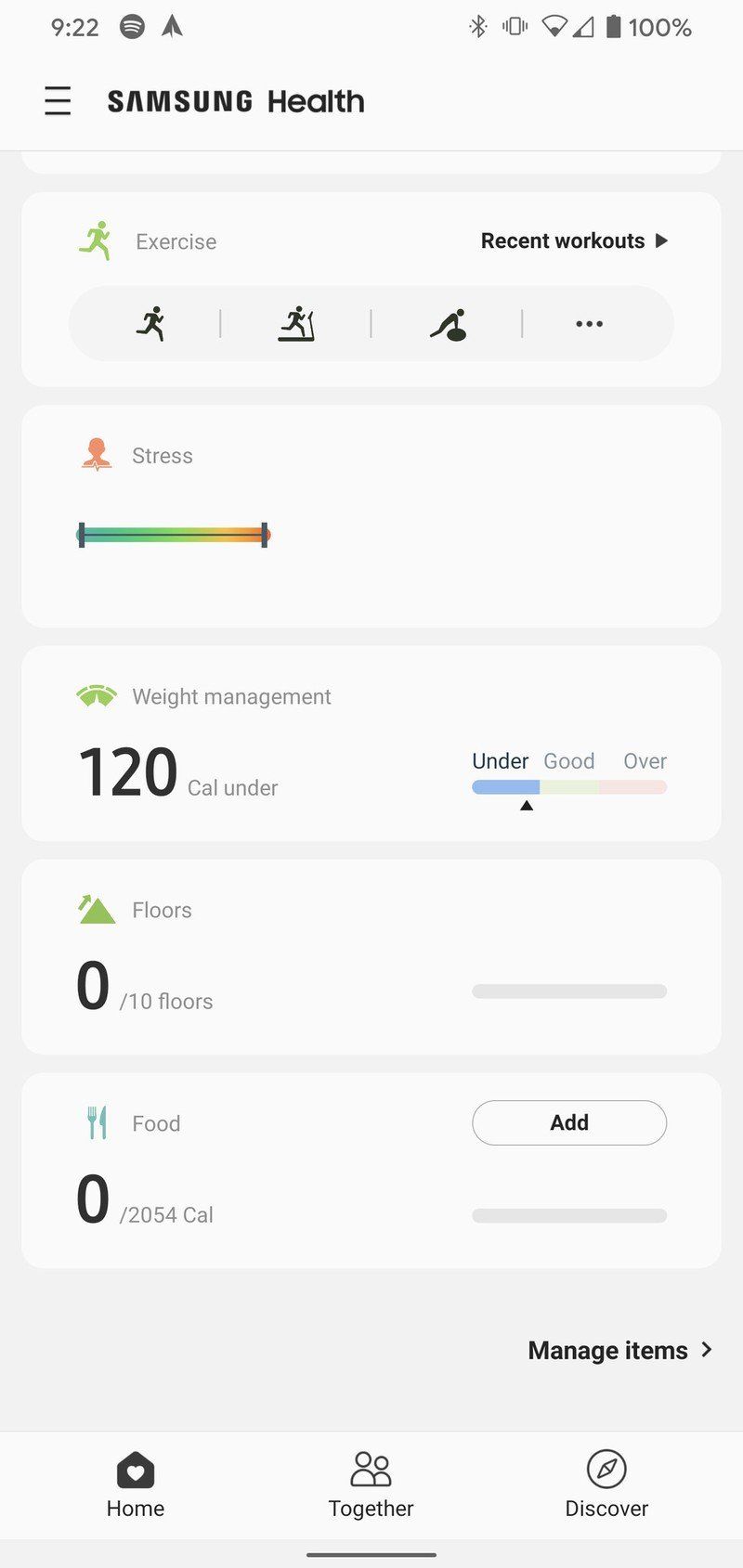Click the floors progress bar

coord(568,991)
